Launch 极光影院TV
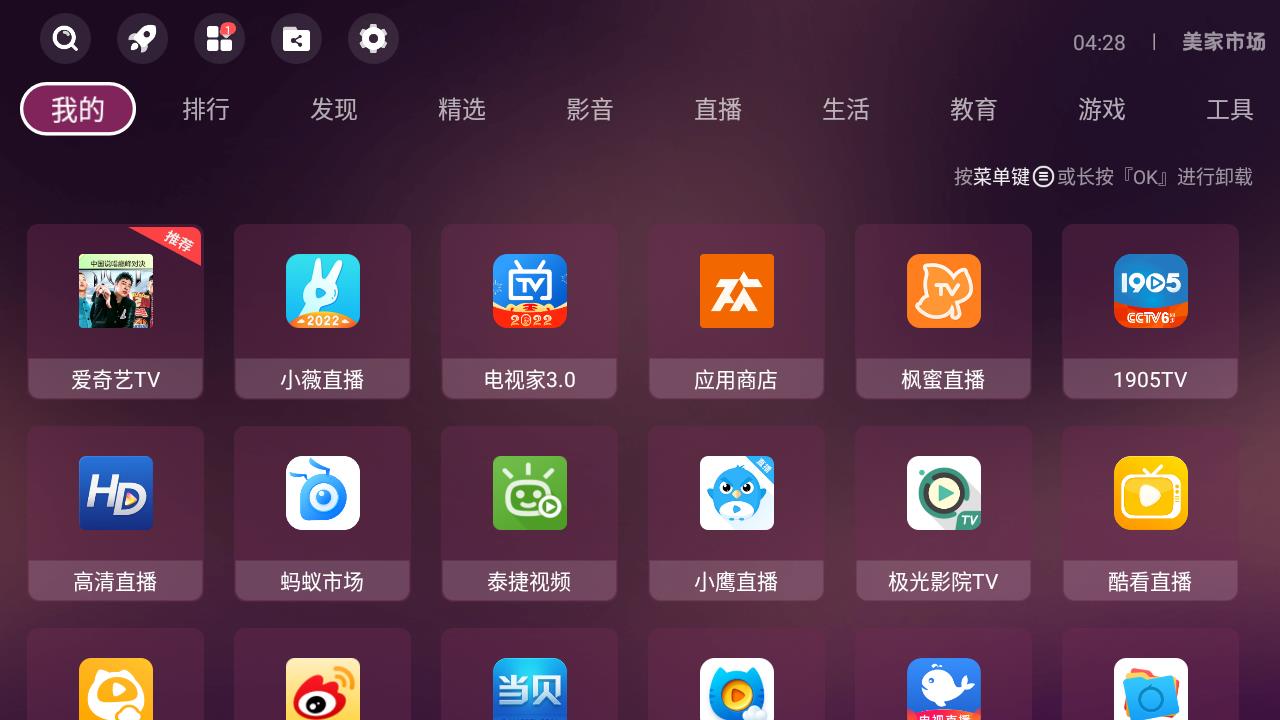This screenshot has width=1280, height=720. pyautogui.click(x=944, y=513)
